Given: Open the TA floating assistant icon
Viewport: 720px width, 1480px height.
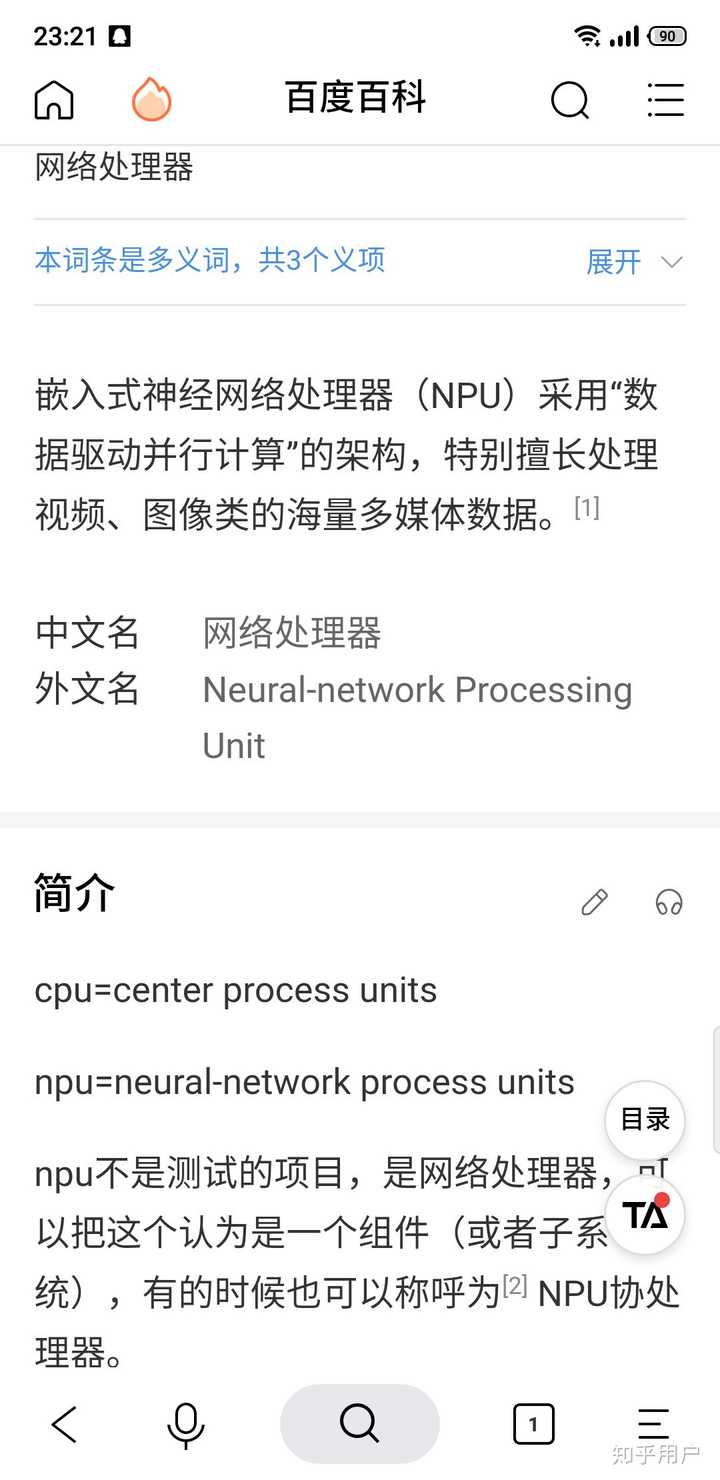Looking at the screenshot, I should [644, 1215].
